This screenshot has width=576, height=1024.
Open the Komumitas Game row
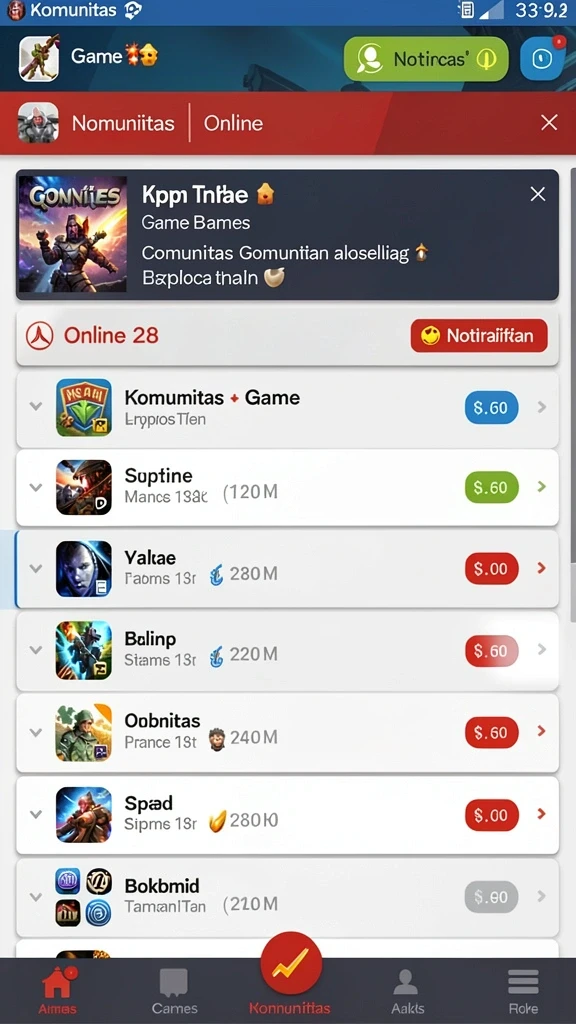tap(287, 408)
